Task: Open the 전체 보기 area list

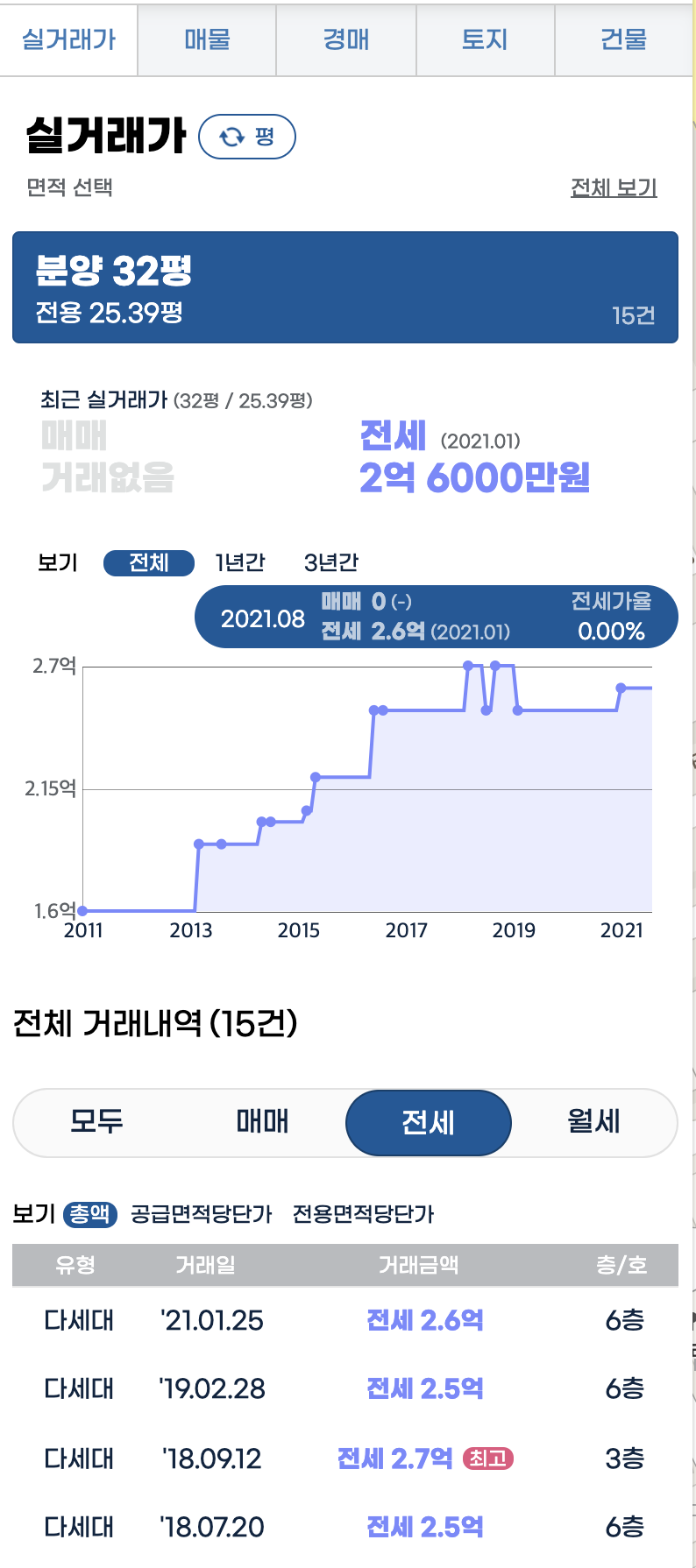Action: pyautogui.click(x=614, y=187)
